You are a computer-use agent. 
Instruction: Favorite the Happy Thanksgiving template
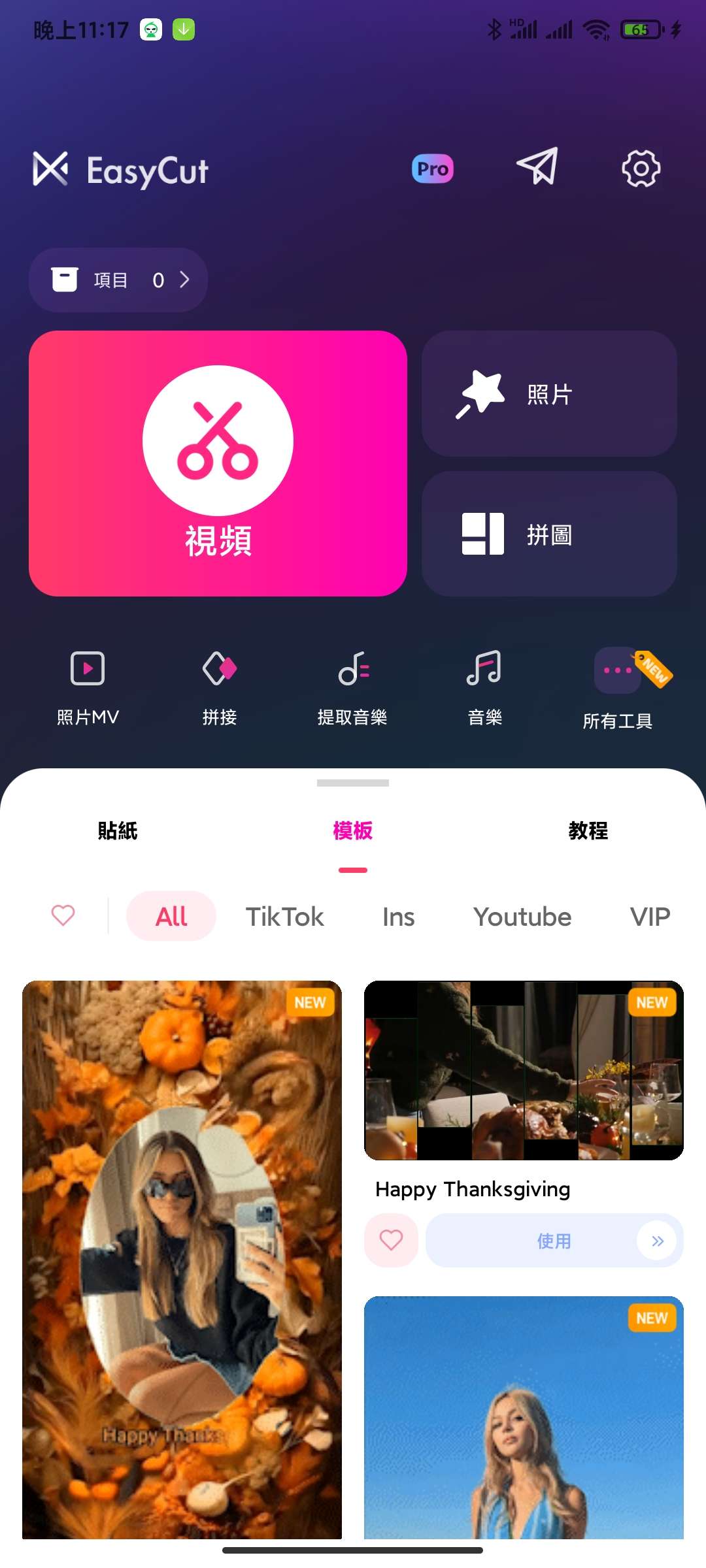click(x=391, y=1239)
